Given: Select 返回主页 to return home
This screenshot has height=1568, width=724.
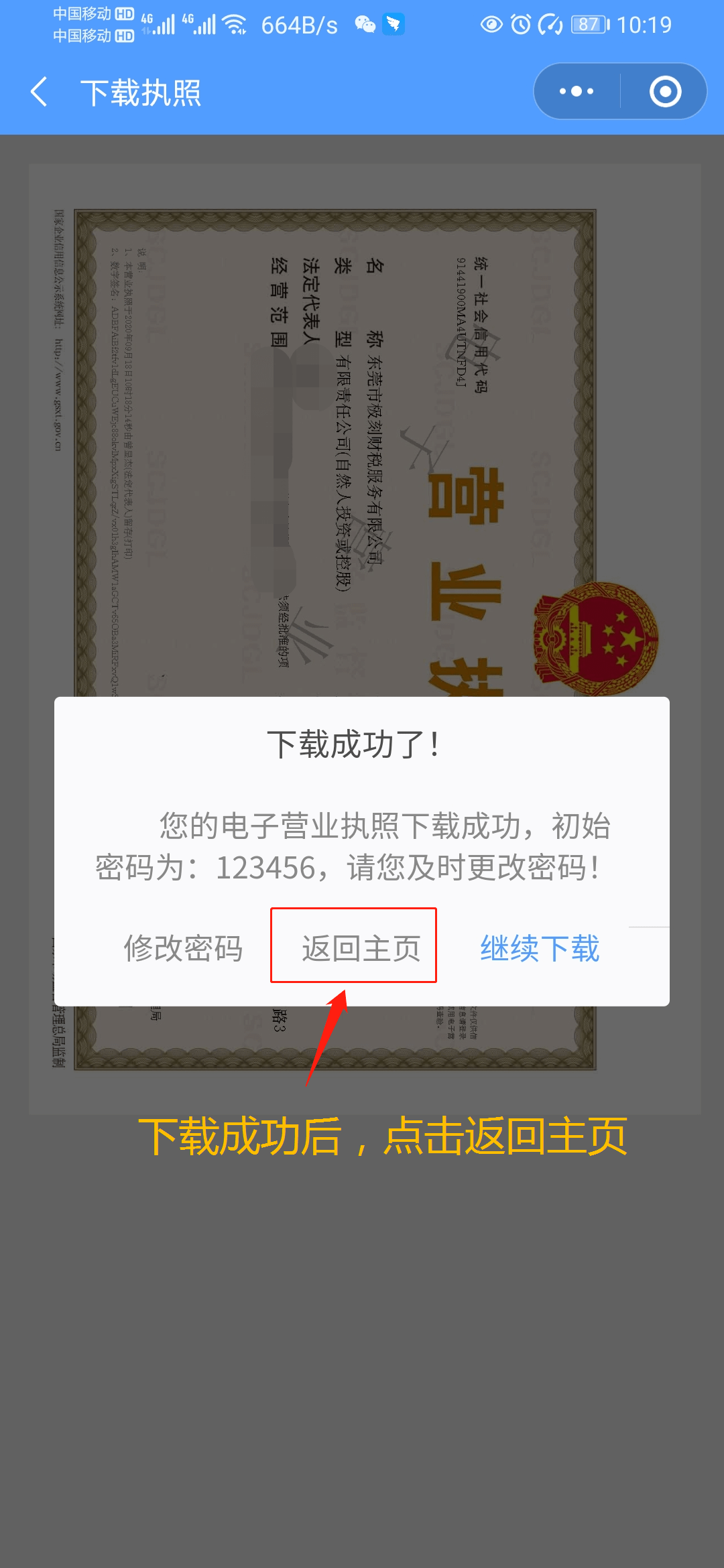Looking at the screenshot, I should point(361,948).
